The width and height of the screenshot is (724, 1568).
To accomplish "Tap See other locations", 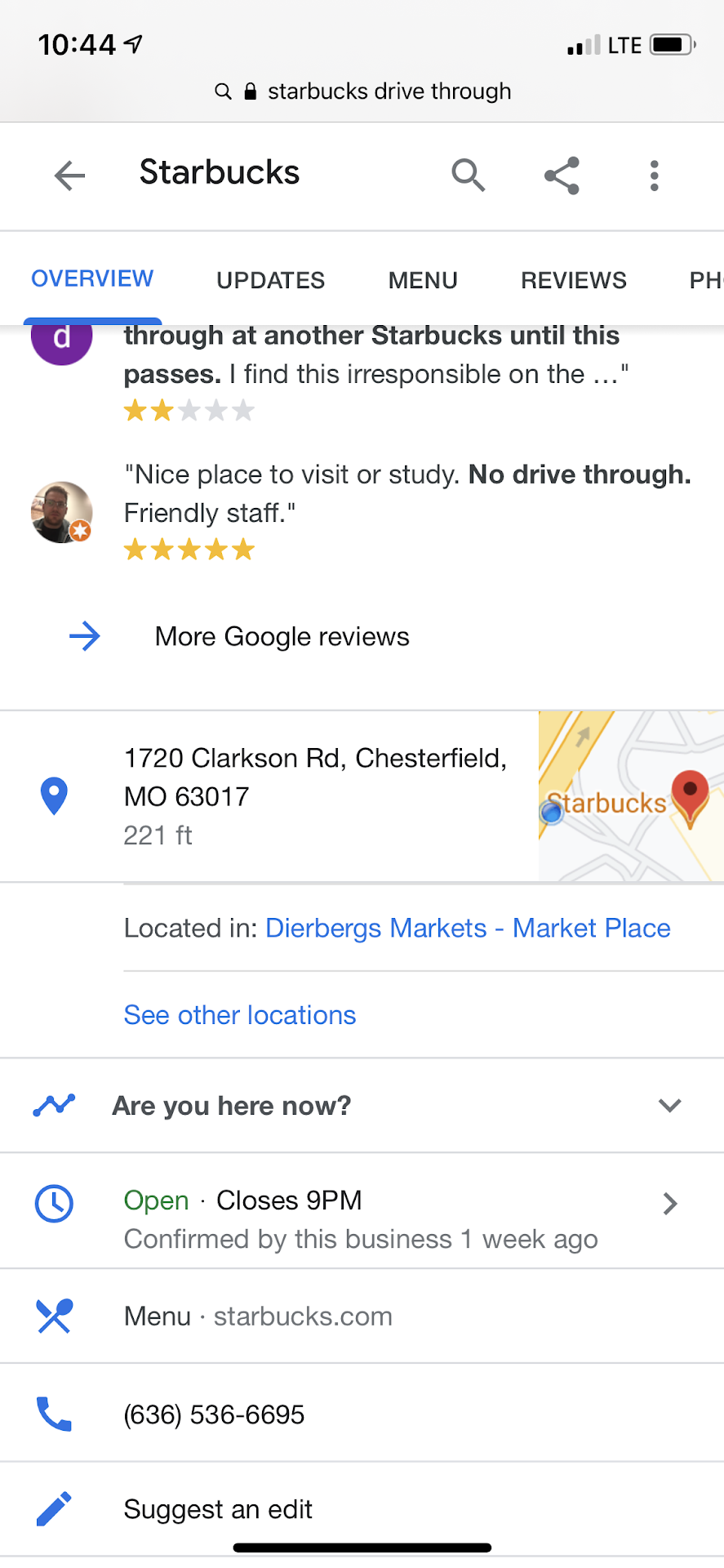I will click(x=240, y=1015).
